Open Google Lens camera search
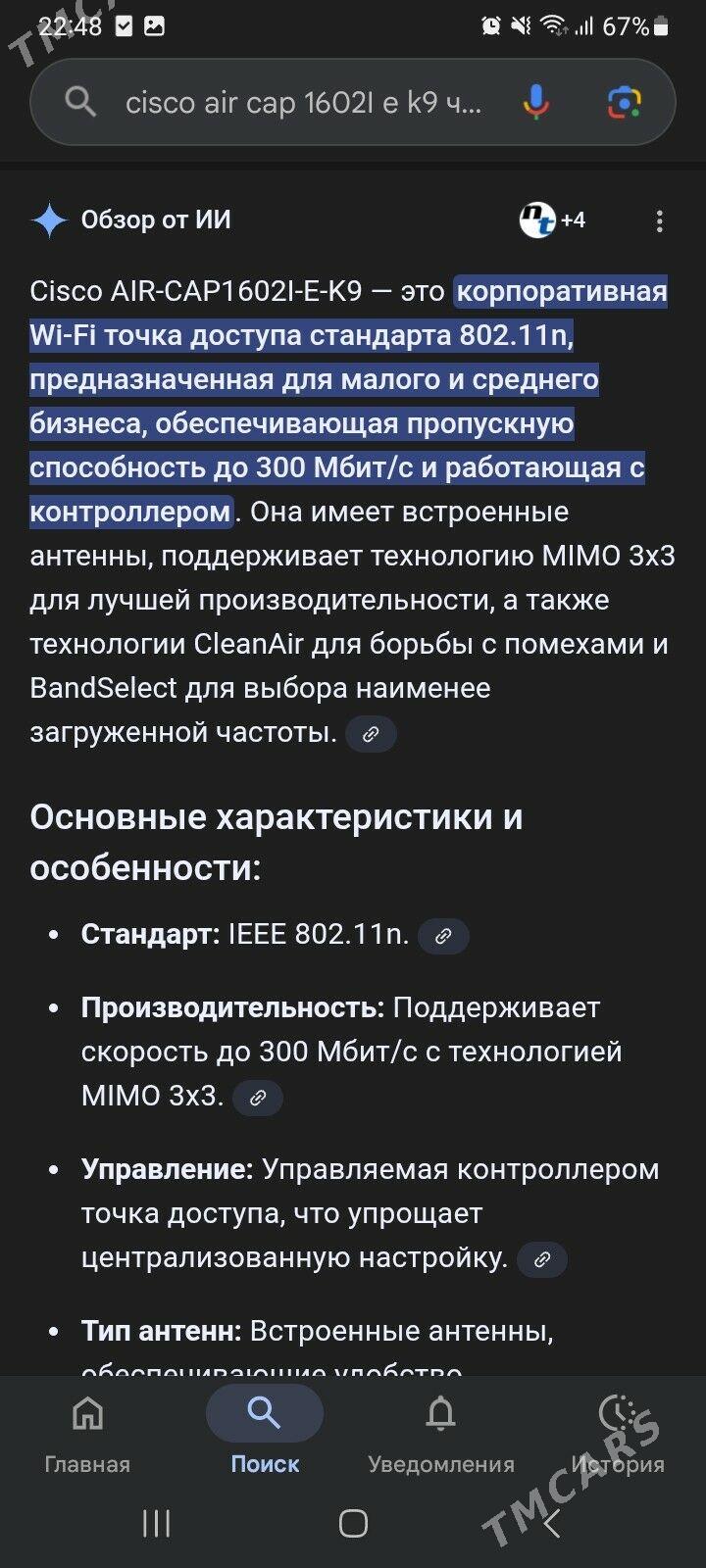This screenshot has height=1568, width=706. [x=624, y=102]
